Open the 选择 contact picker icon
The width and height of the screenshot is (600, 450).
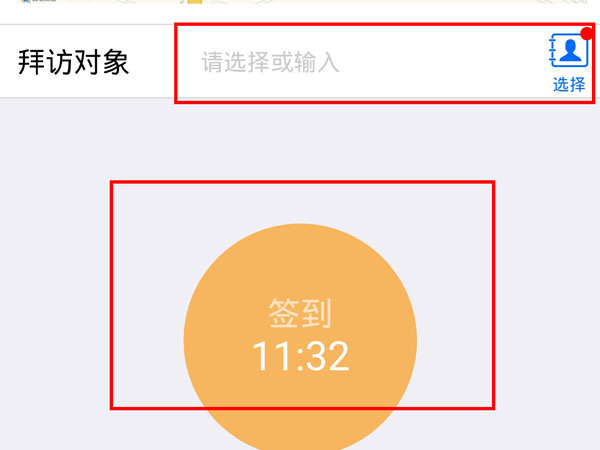pos(569,60)
